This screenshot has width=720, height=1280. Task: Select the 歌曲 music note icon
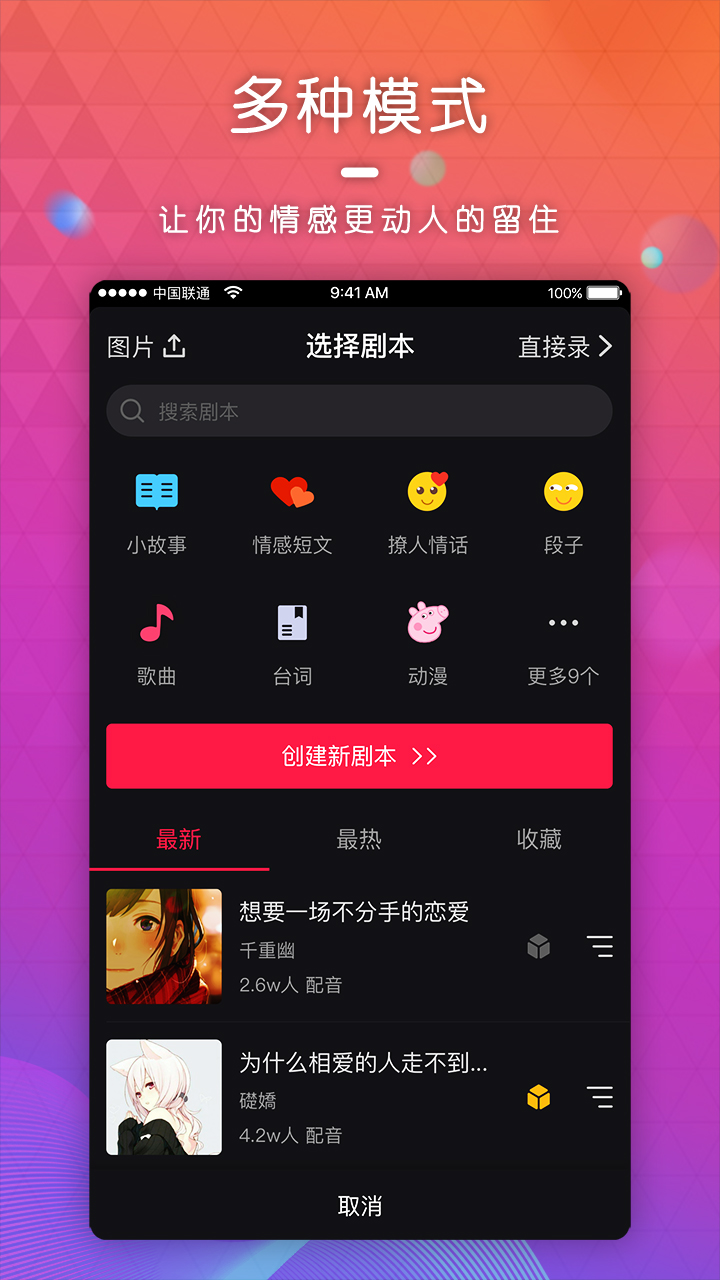click(155, 622)
